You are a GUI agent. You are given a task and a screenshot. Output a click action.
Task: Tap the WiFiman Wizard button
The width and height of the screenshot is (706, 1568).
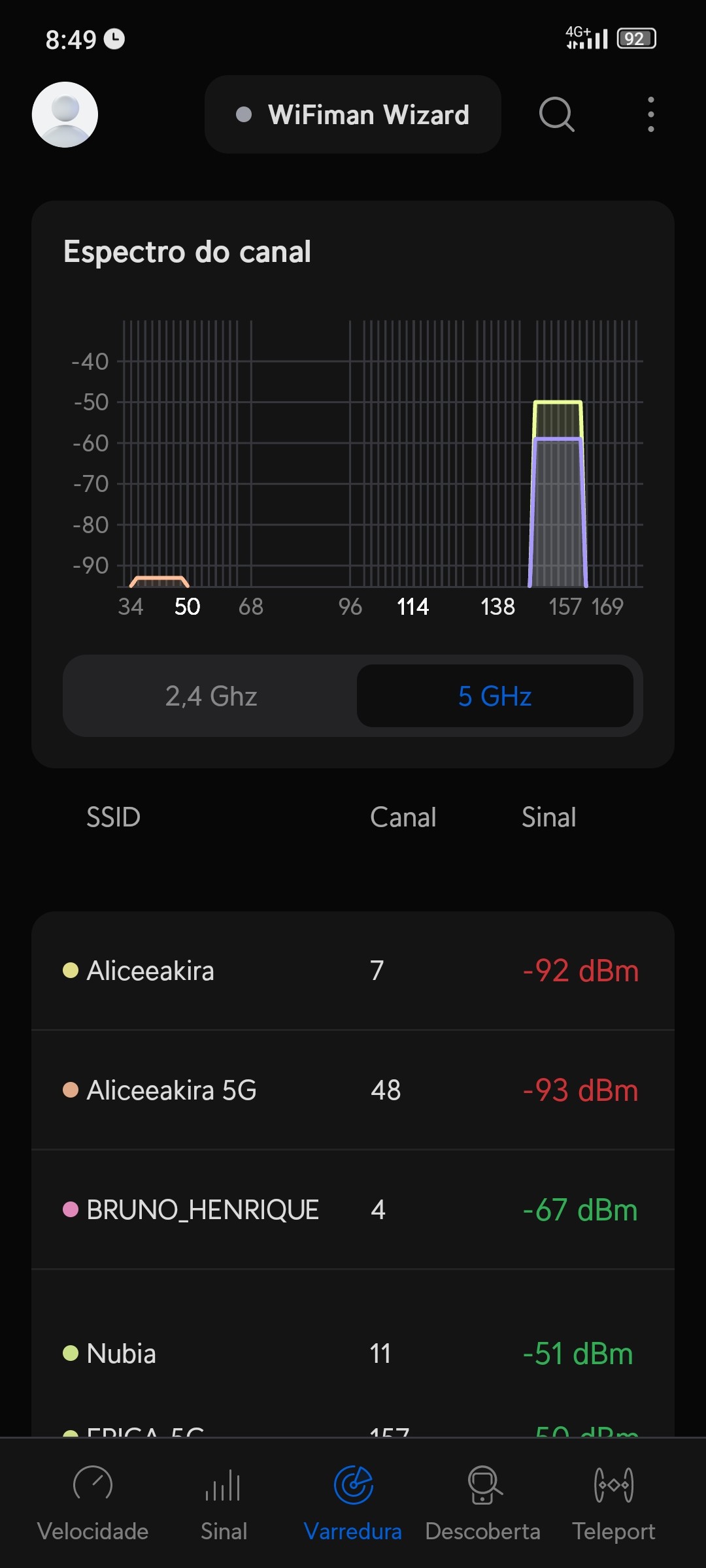353,115
